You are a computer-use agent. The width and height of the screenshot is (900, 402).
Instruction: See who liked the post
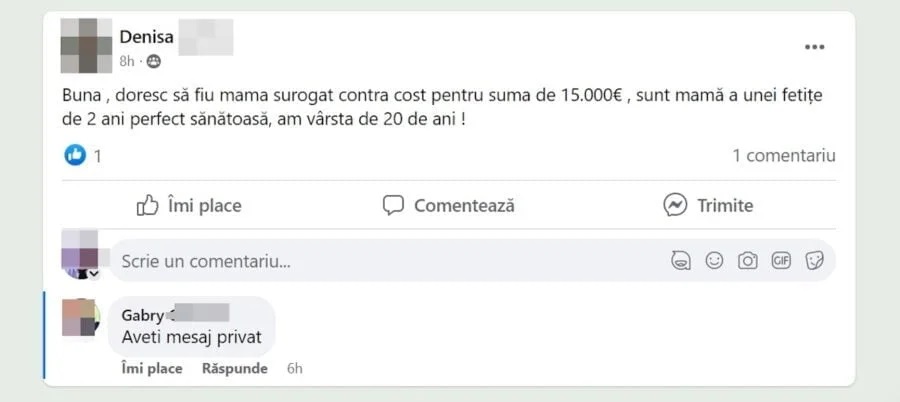coord(84,156)
